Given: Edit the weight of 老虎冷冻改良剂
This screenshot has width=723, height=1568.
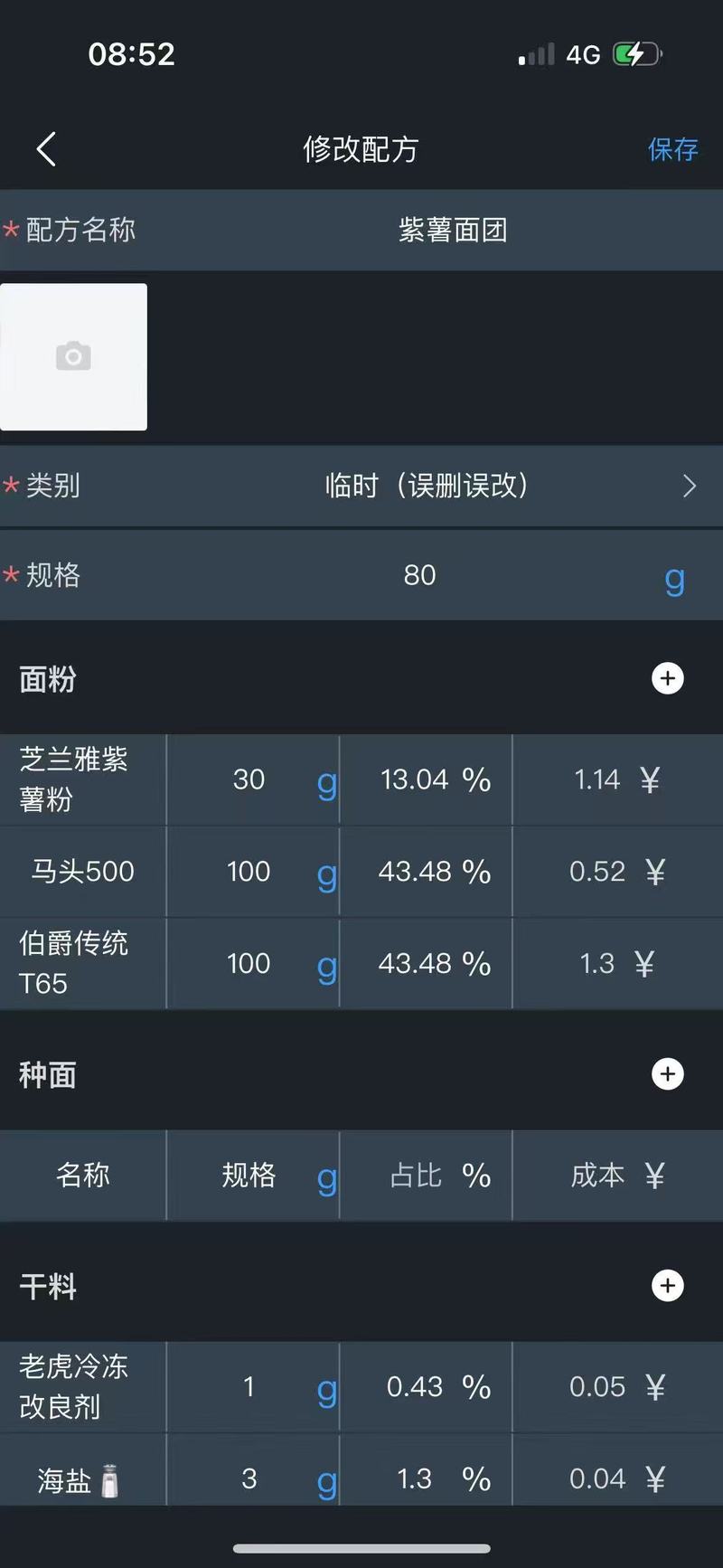Looking at the screenshot, I should click(249, 1387).
